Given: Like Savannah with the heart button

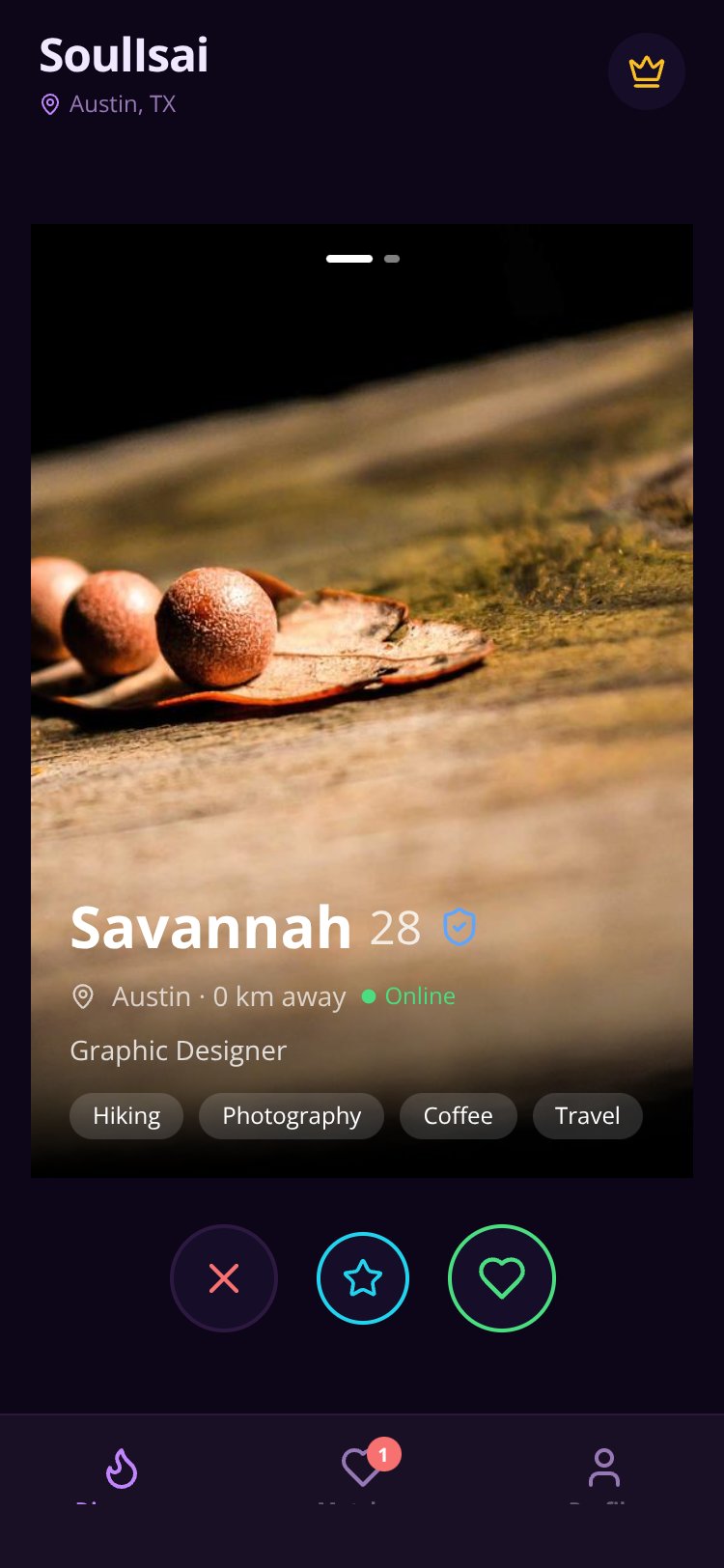Looking at the screenshot, I should 502,1278.
